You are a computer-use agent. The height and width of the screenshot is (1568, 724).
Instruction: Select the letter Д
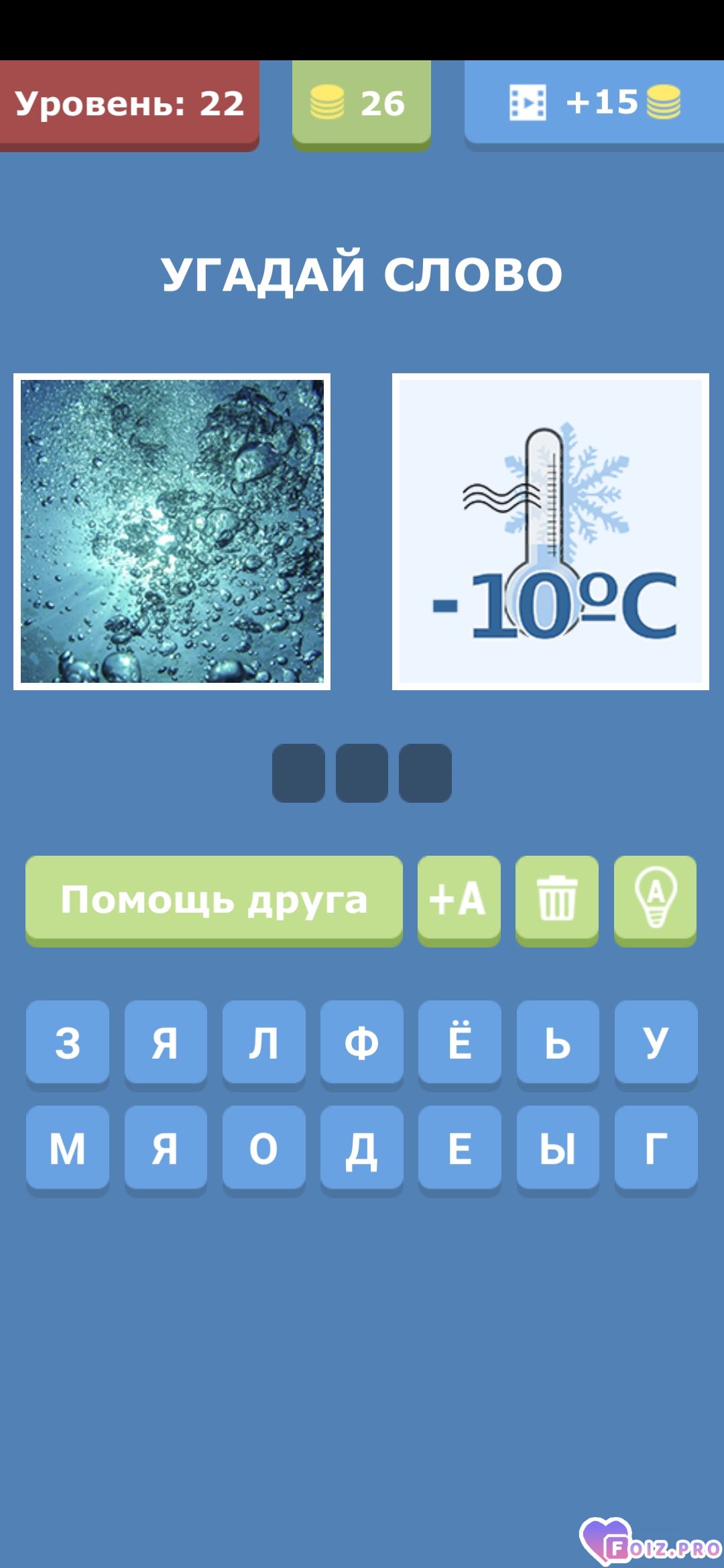(361, 1149)
